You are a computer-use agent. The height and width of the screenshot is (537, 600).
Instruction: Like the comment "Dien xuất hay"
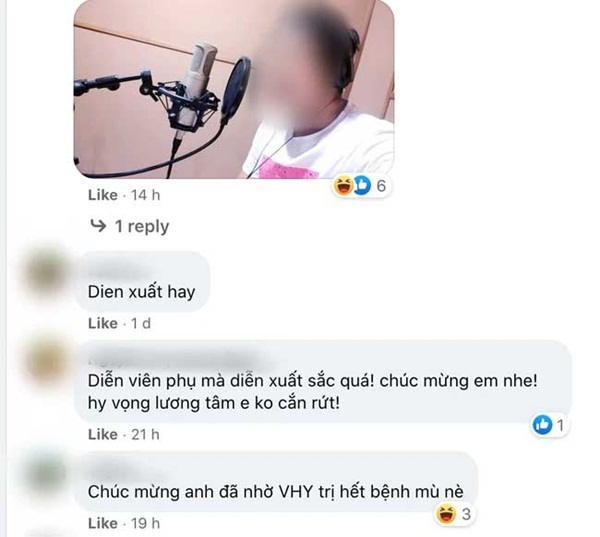click(103, 323)
